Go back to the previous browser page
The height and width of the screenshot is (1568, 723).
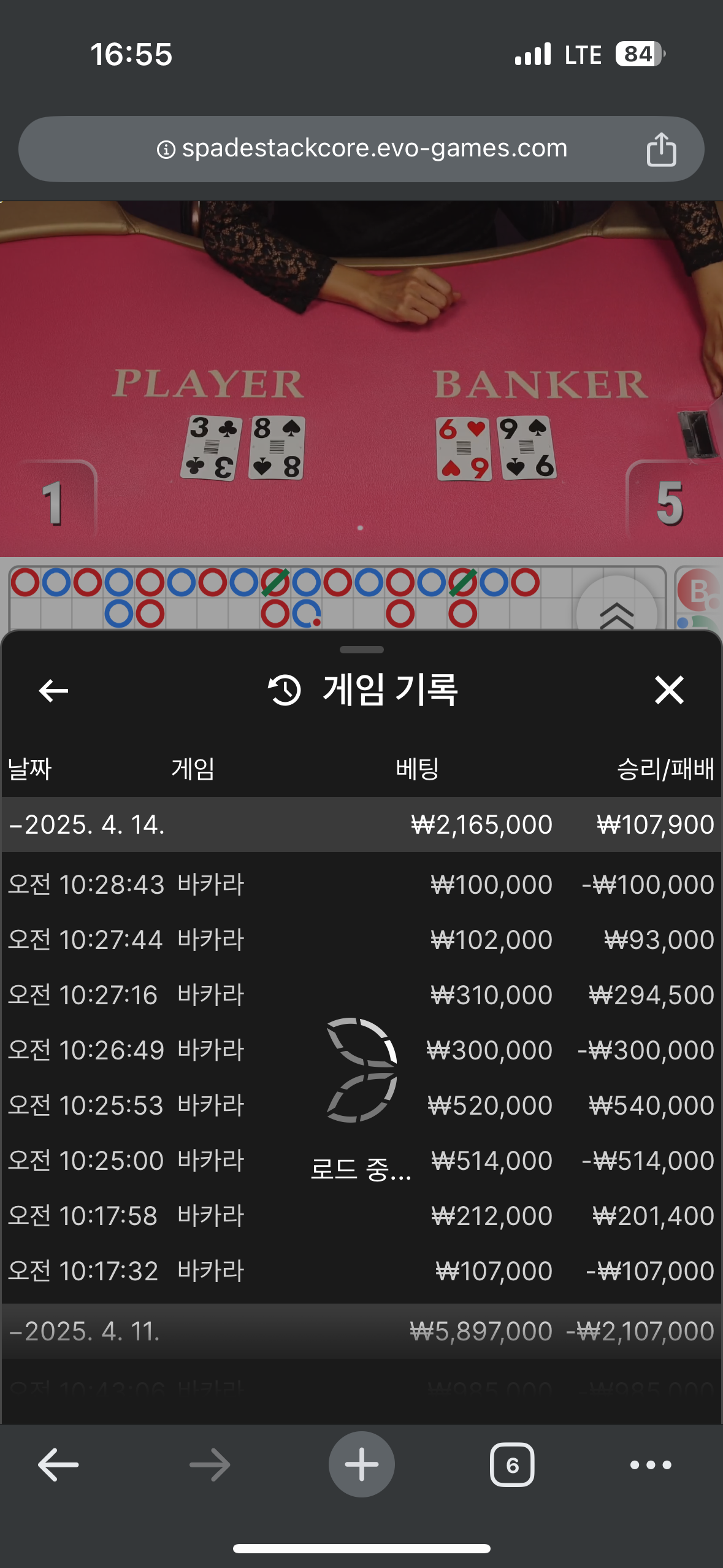pos(58,1464)
